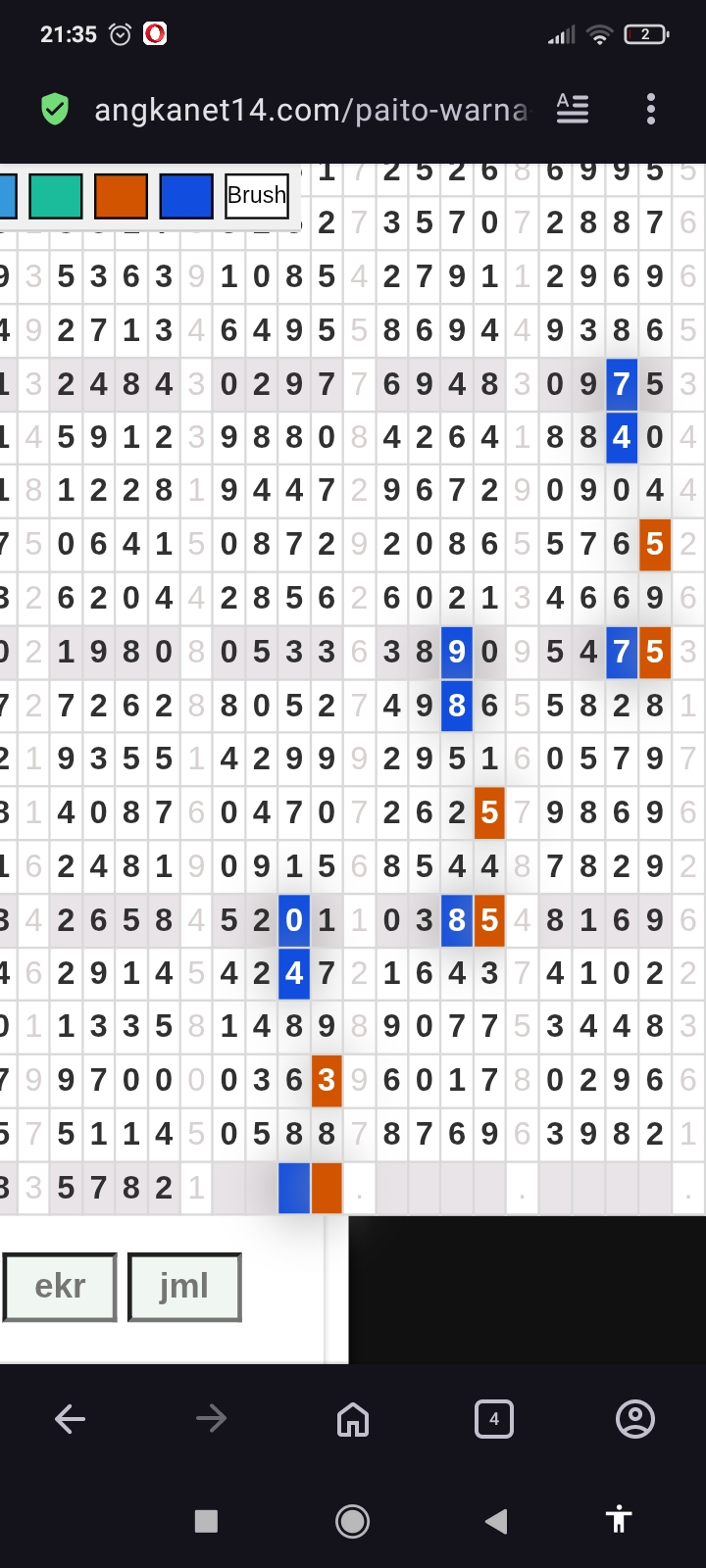The height and width of the screenshot is (1568, 706).
Task: Go back to the previous page
Action: (71, 1418)
